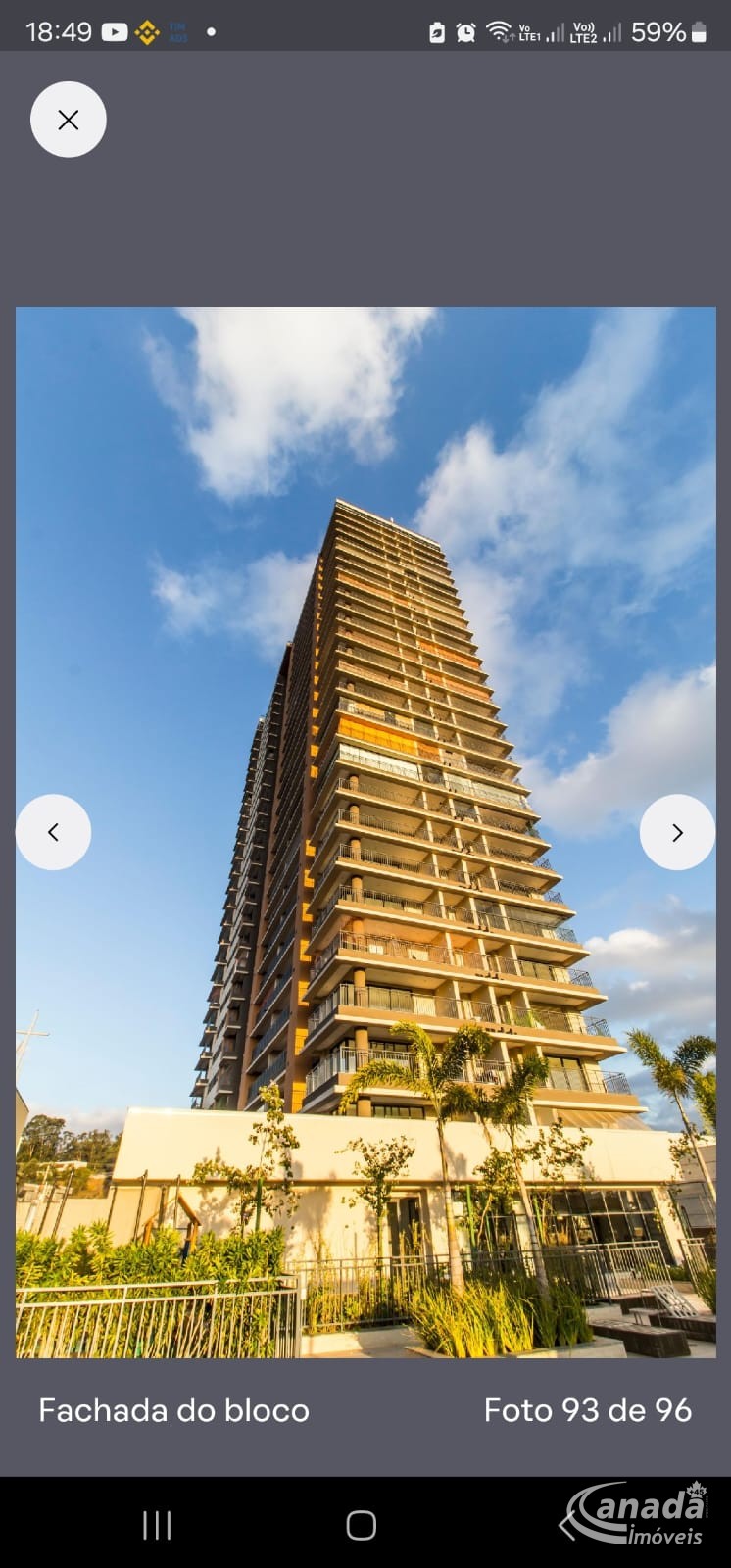
Task: Go to the home screen
Action: click(362, 1525)
